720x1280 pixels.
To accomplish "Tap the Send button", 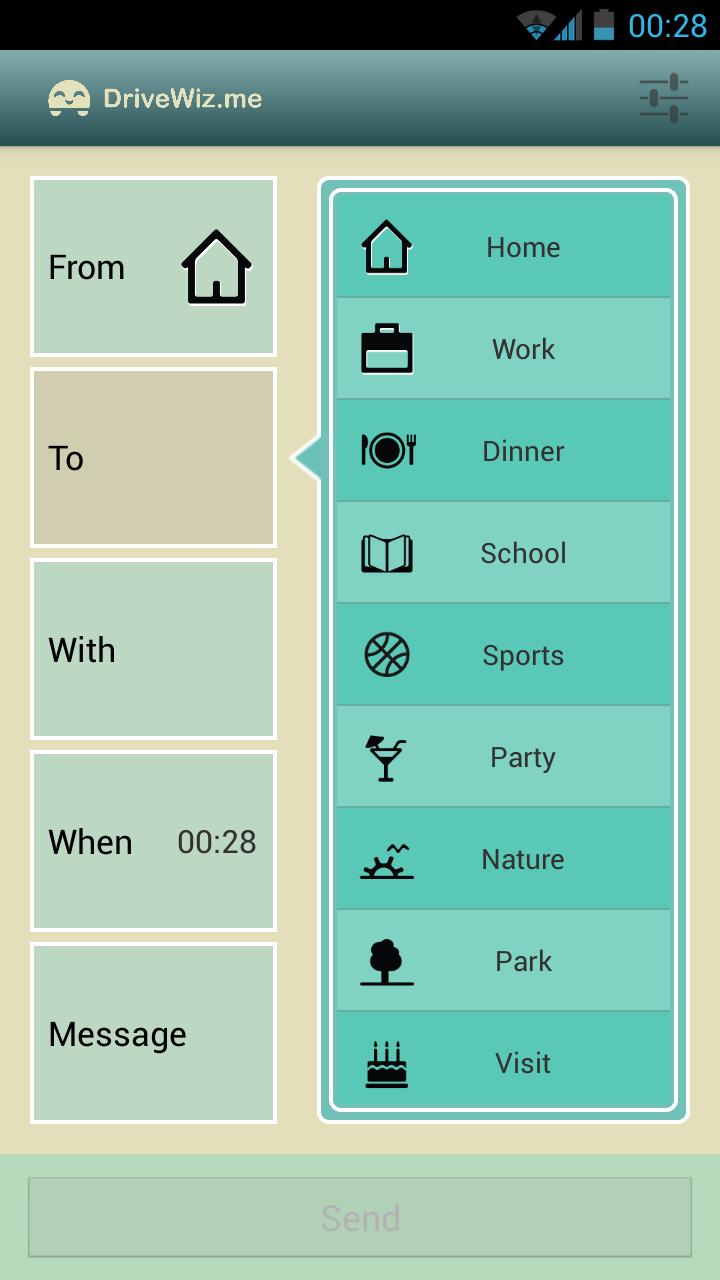I will [x=360, y=1217].
